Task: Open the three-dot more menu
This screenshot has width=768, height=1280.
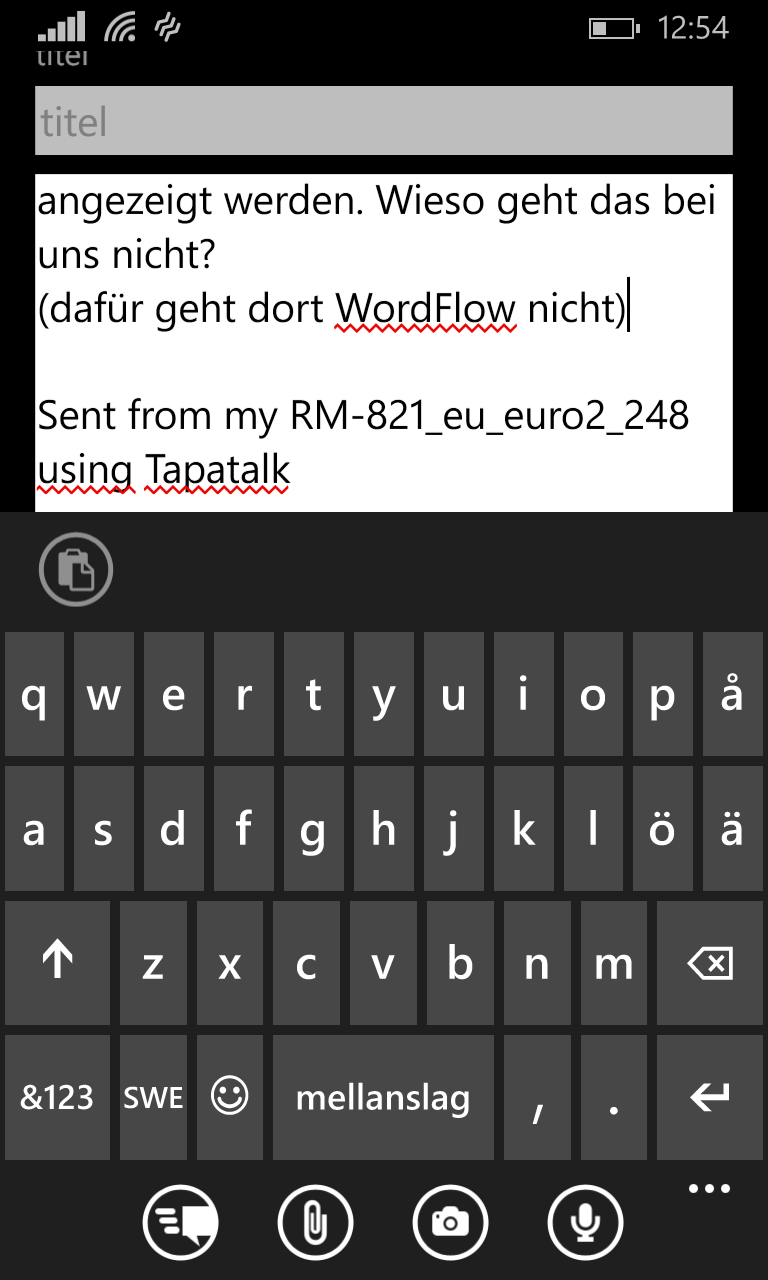Action: [710, 1189]
